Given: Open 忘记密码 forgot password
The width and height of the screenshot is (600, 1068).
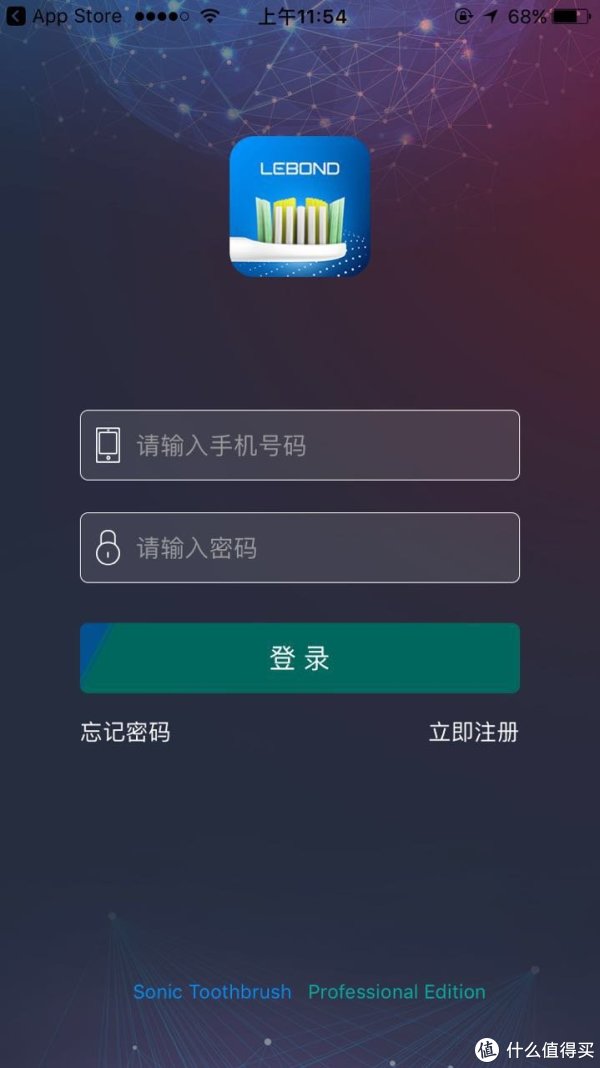Looking at the screenshot, I should click(x=125, y=732).
